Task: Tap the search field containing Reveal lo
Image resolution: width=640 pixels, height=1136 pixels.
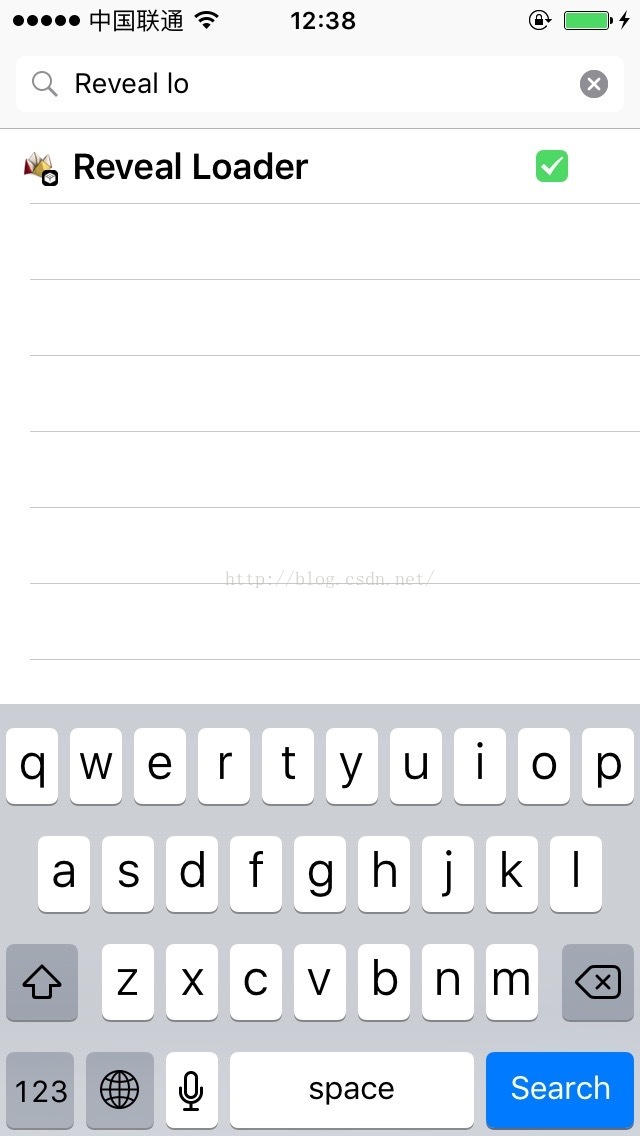Action: pyautogui.click(x=320, y=84)
